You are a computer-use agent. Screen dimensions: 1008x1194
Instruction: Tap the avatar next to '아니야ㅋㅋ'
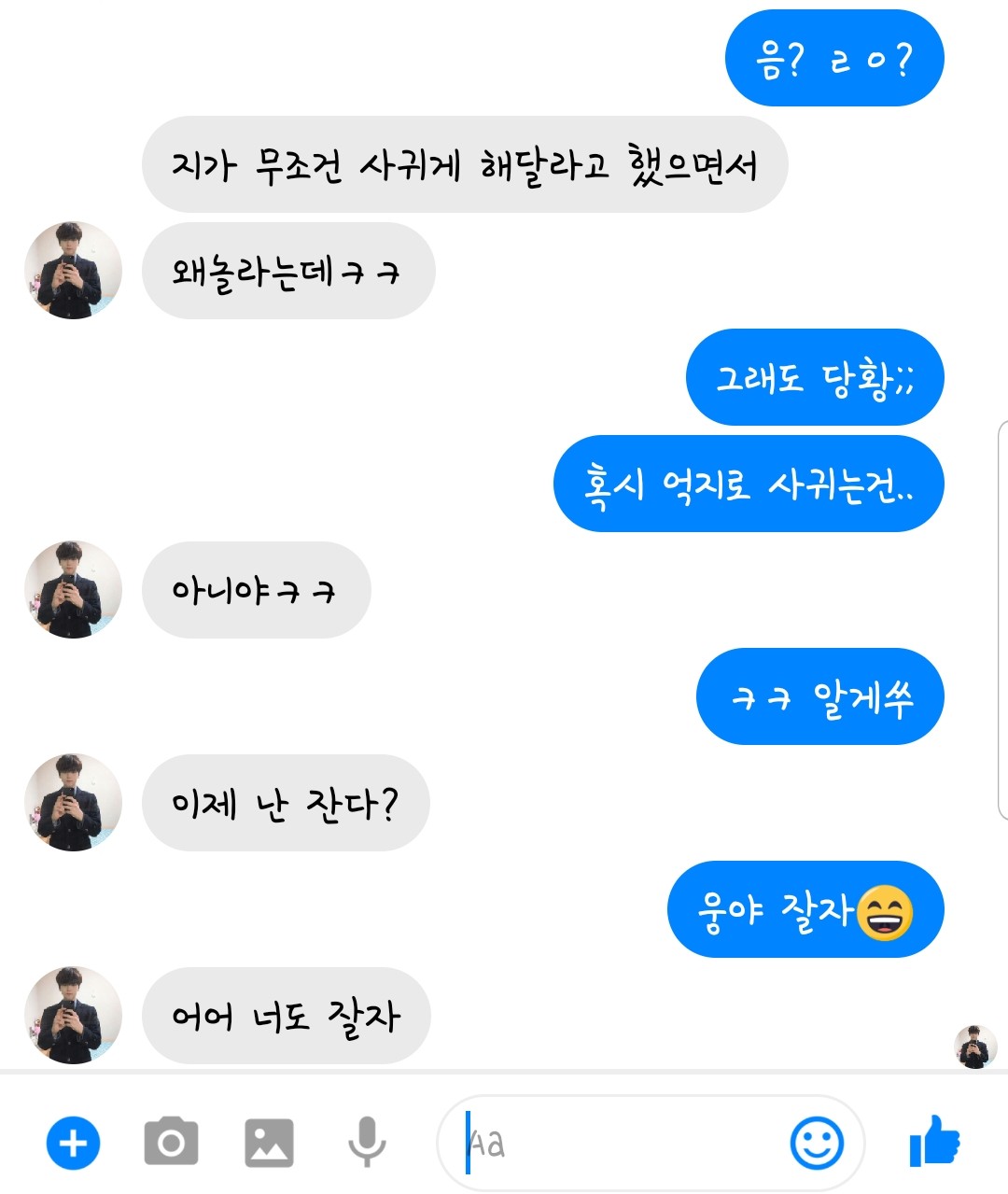73,590
